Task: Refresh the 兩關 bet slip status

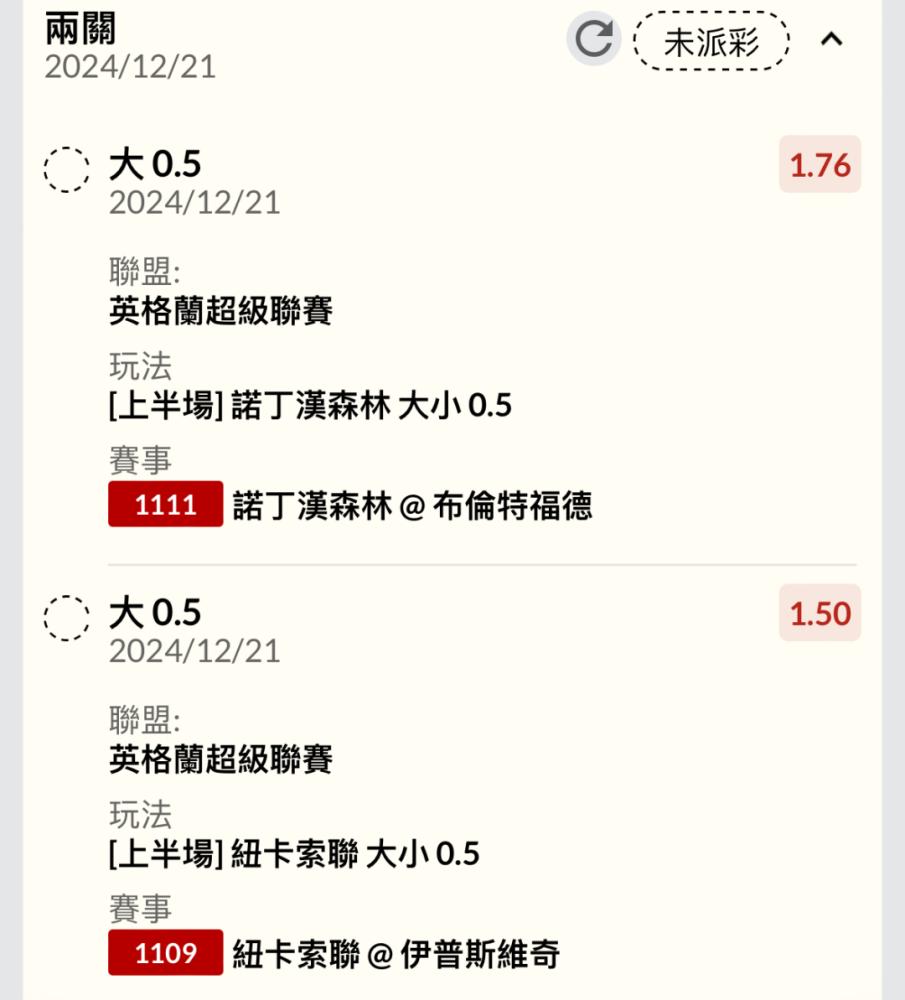Action: [x=594, y=40]
